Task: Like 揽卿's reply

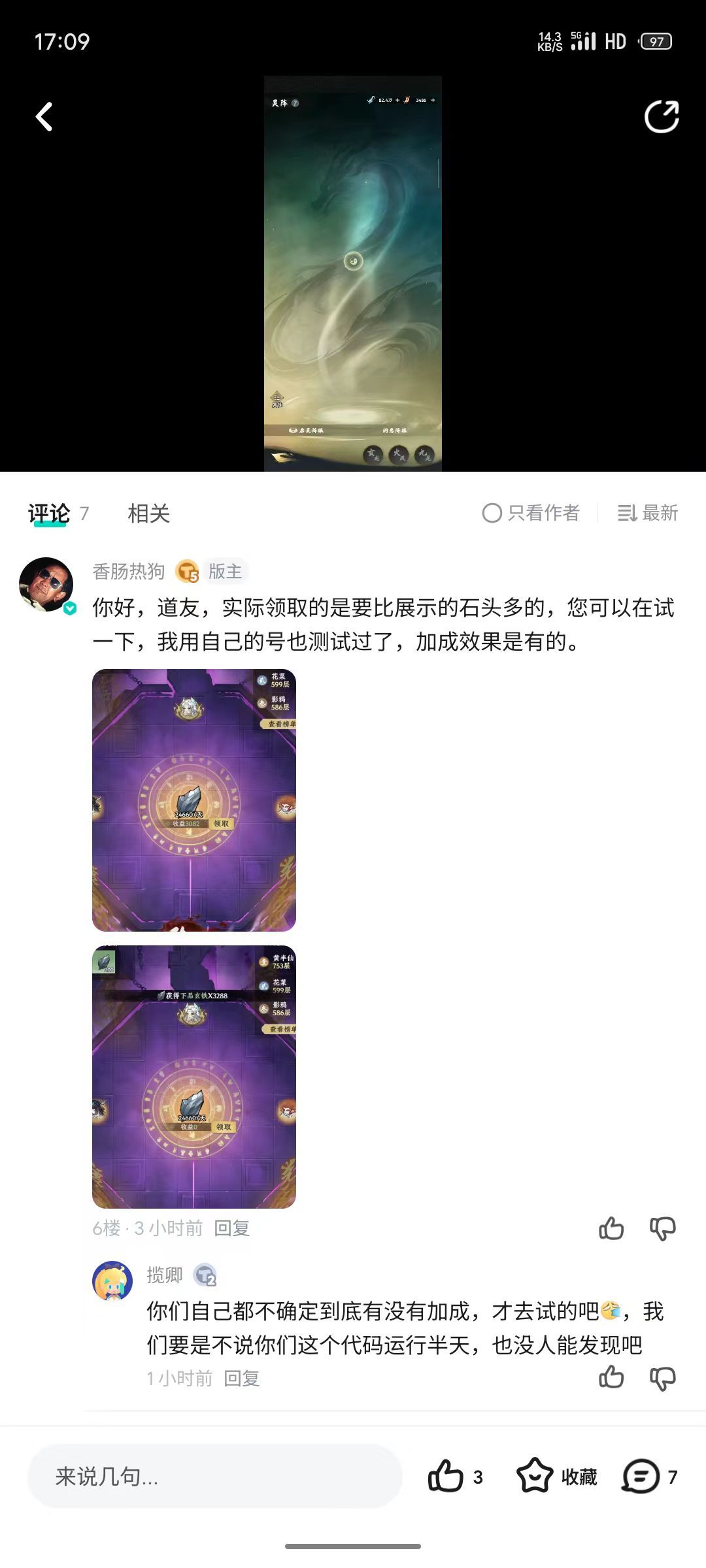Action: [x=611, y=1378]
